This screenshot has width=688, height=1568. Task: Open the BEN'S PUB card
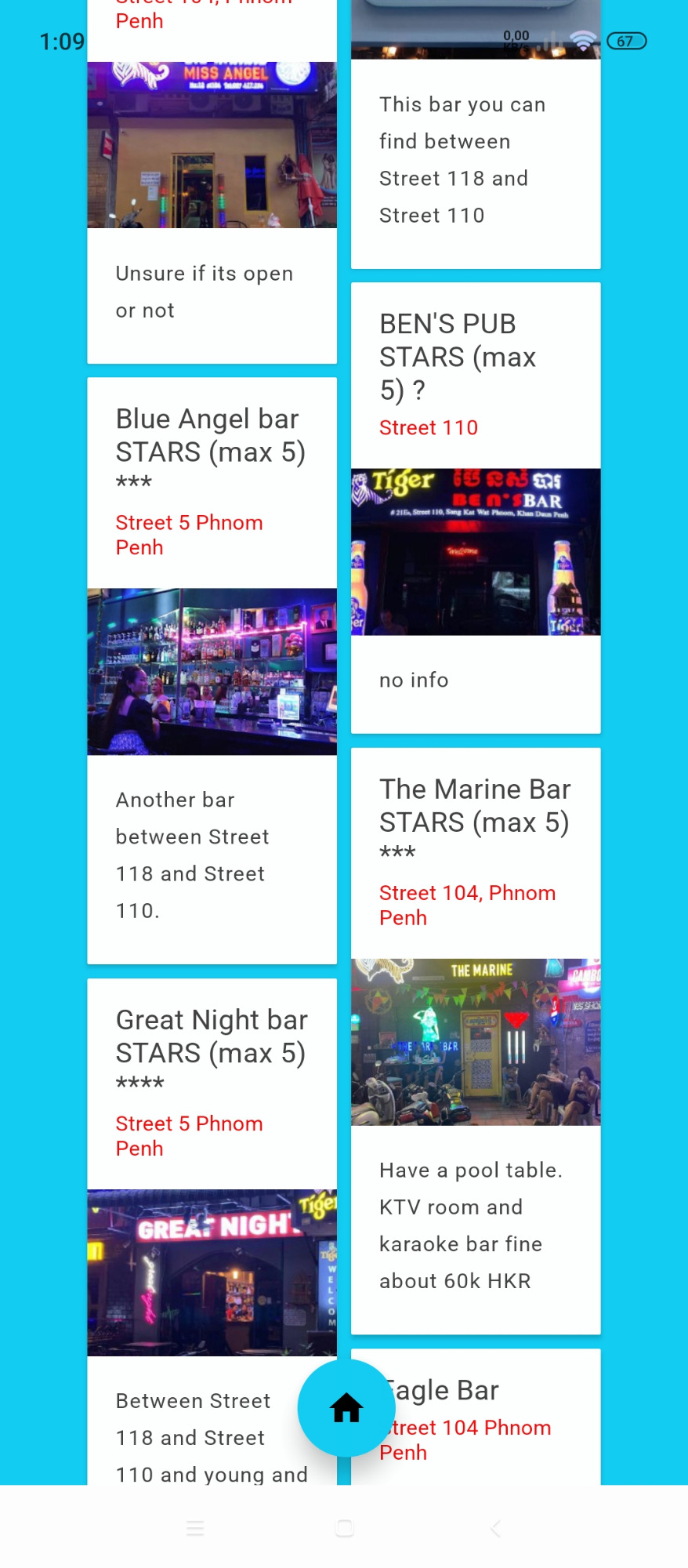476,508
